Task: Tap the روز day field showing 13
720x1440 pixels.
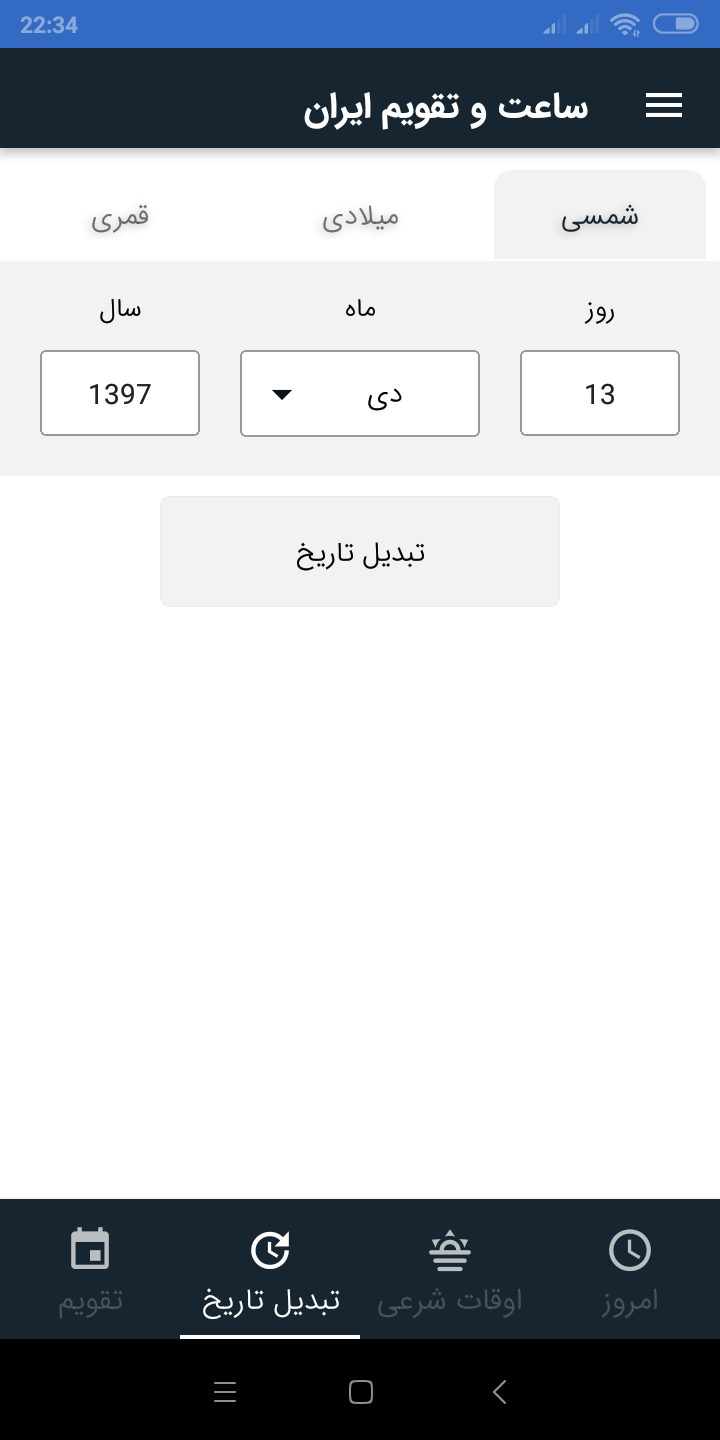Action: (600, 393)
